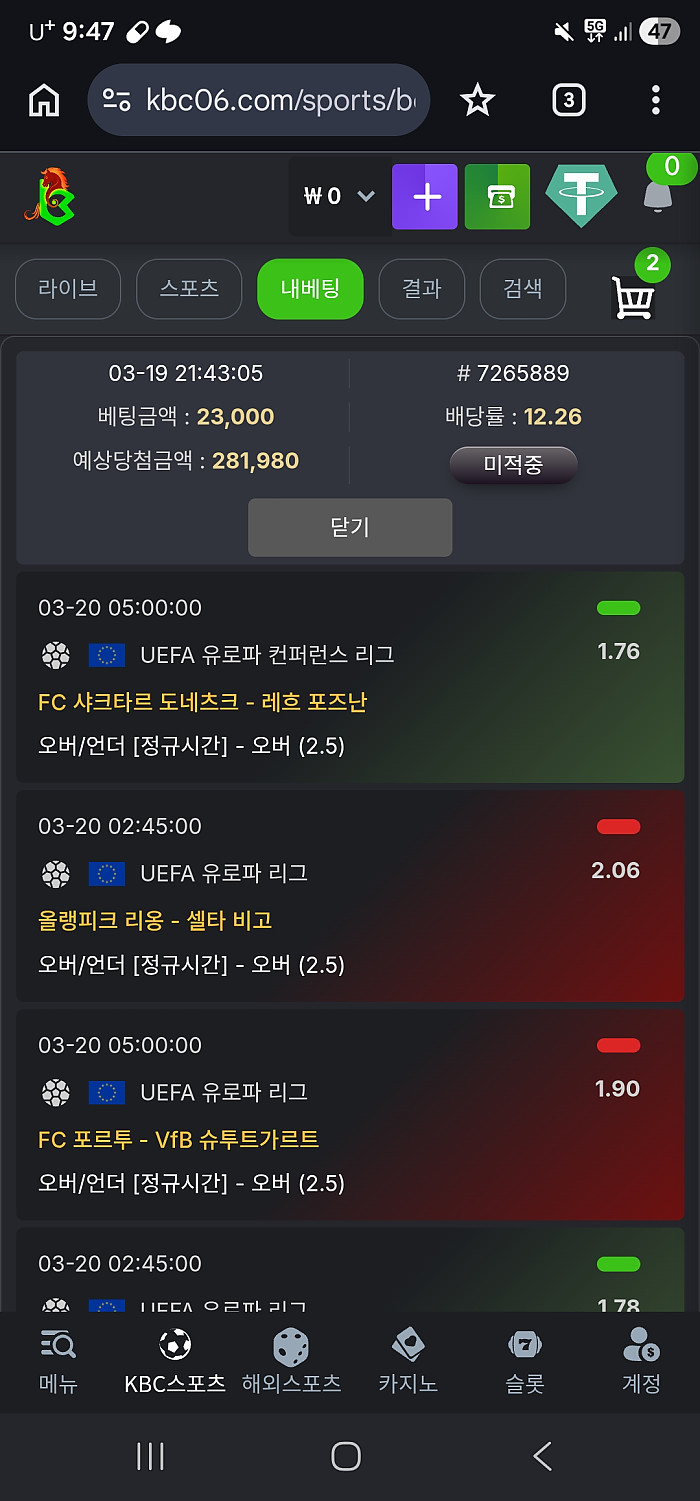
Task: Open the Tether coin icon
Action: pos(580,196)
